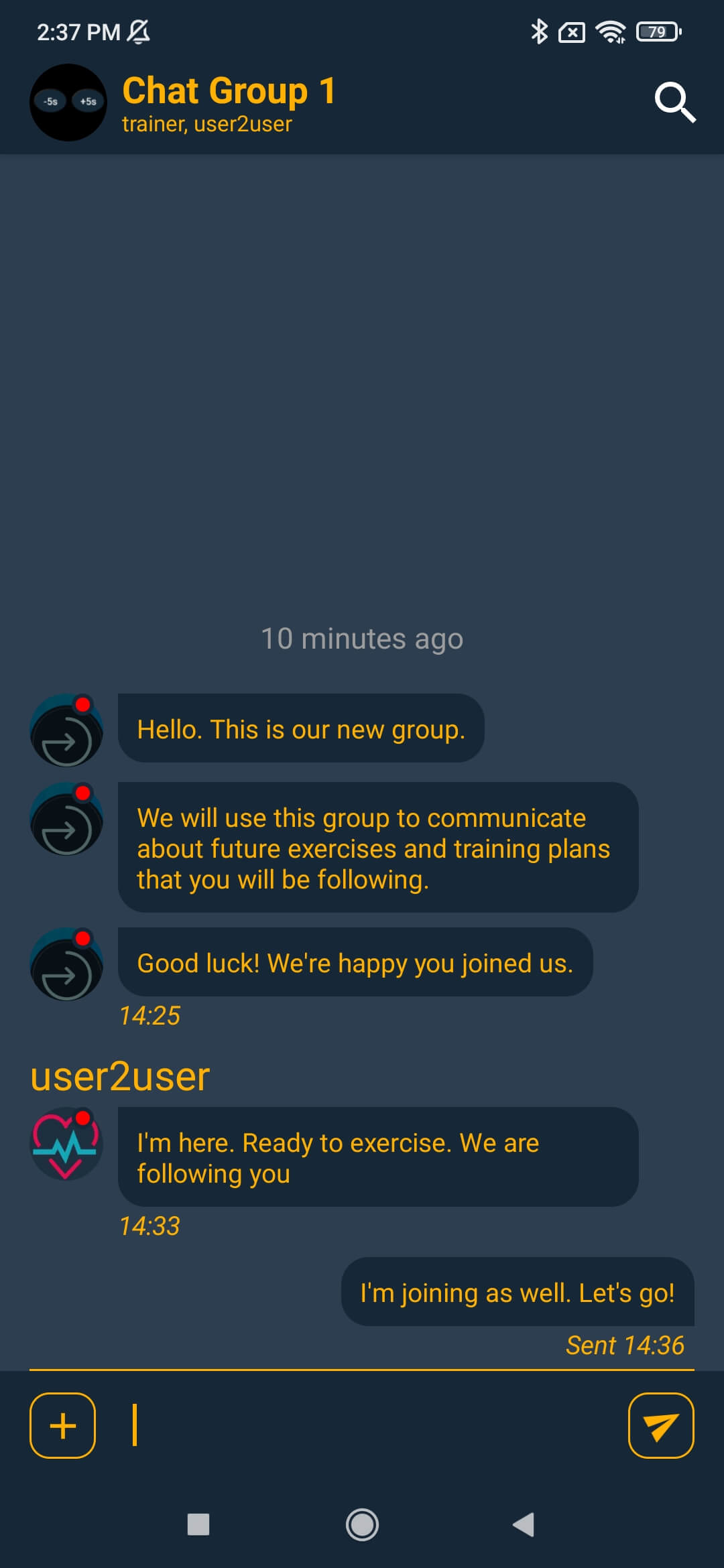
Task: Go to the system home screen
Action: [x=362, y=1524]
